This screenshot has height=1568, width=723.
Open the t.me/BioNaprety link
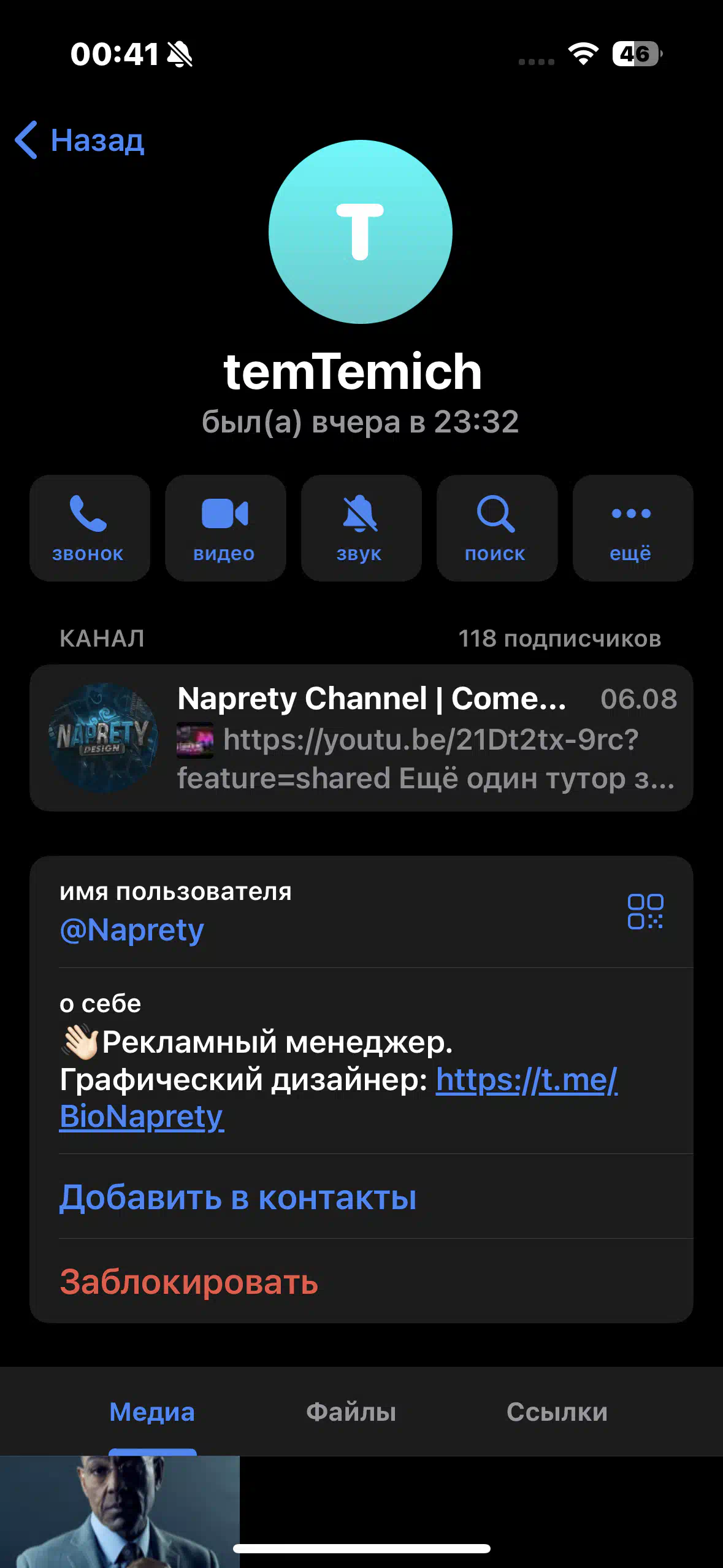pos(339,1098)
